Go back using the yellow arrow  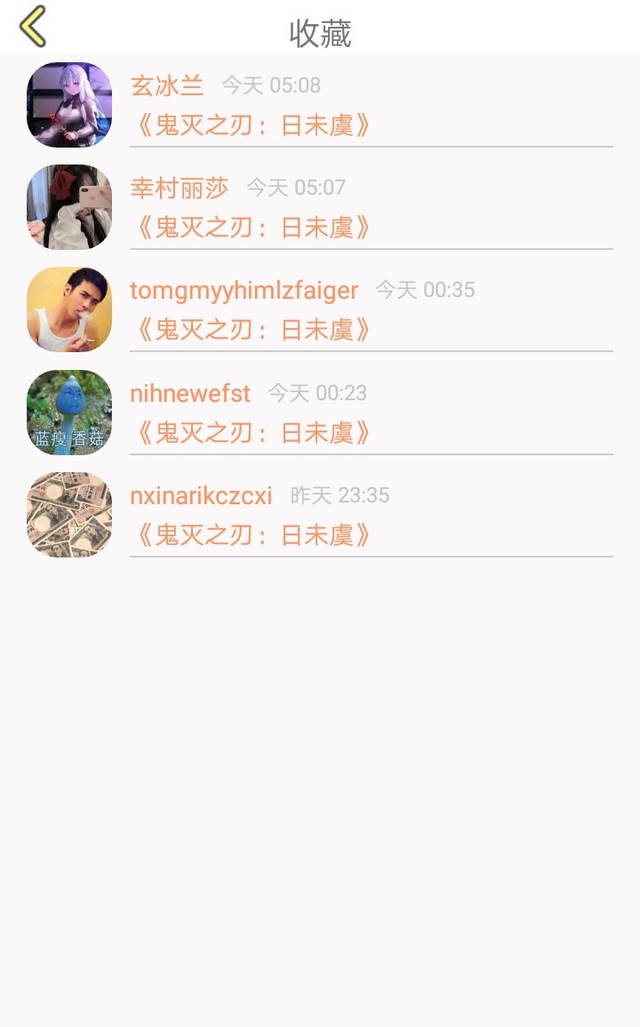33,26
